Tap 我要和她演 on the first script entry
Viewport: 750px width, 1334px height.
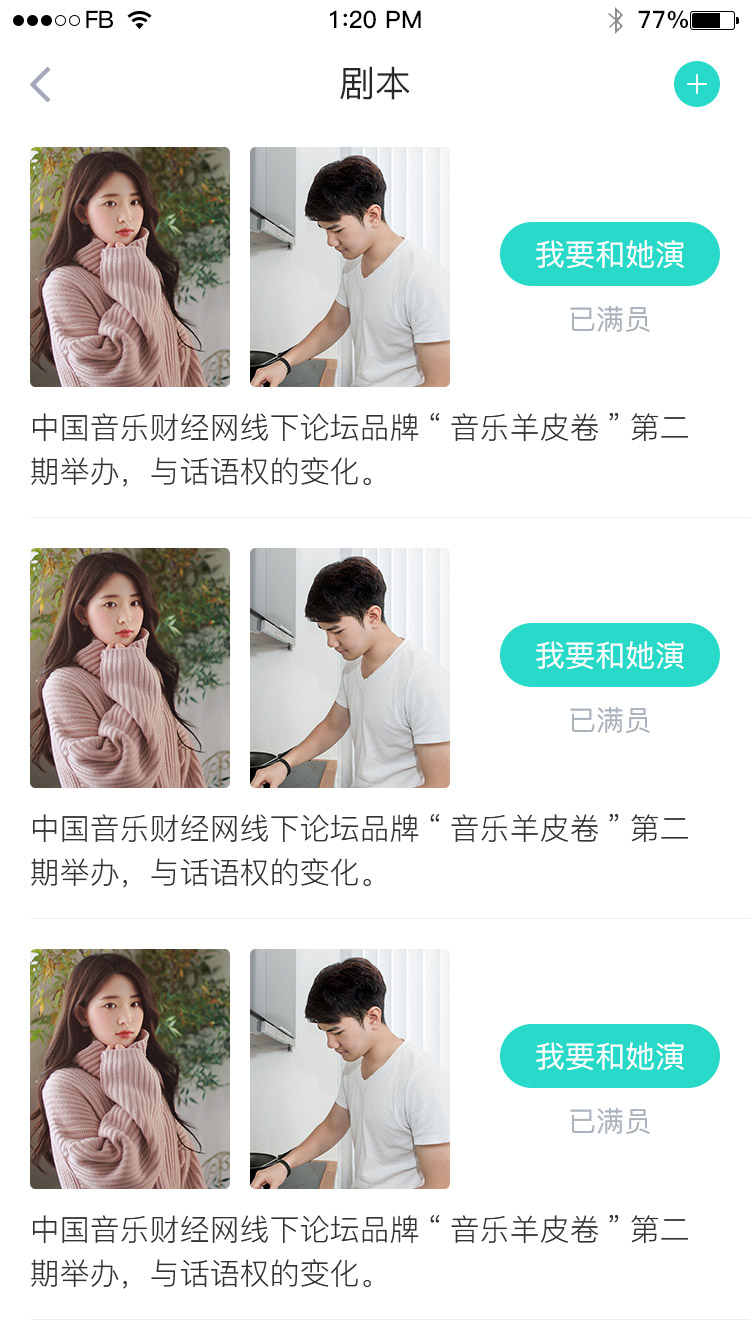610,254
